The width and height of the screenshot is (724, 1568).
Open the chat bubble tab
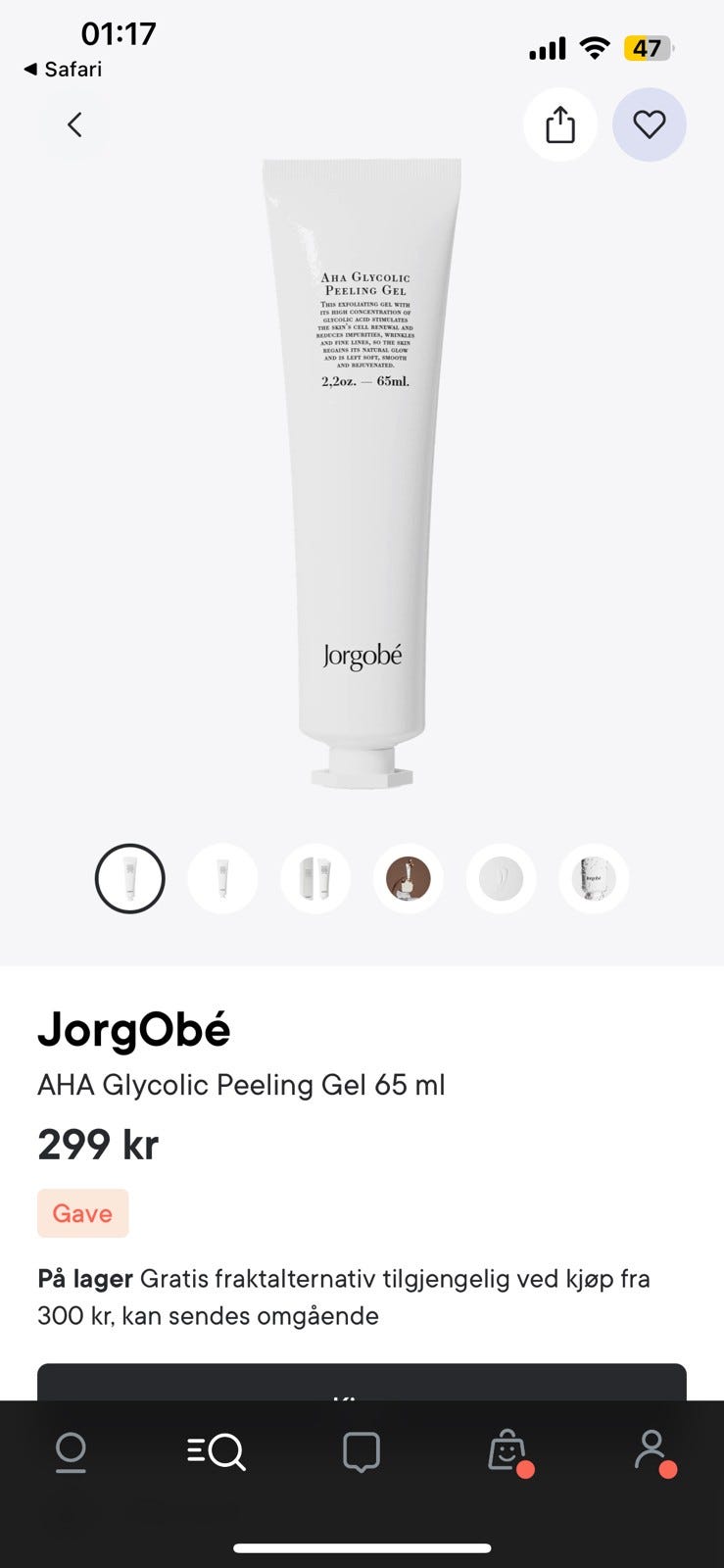(x=361, y=1451)
